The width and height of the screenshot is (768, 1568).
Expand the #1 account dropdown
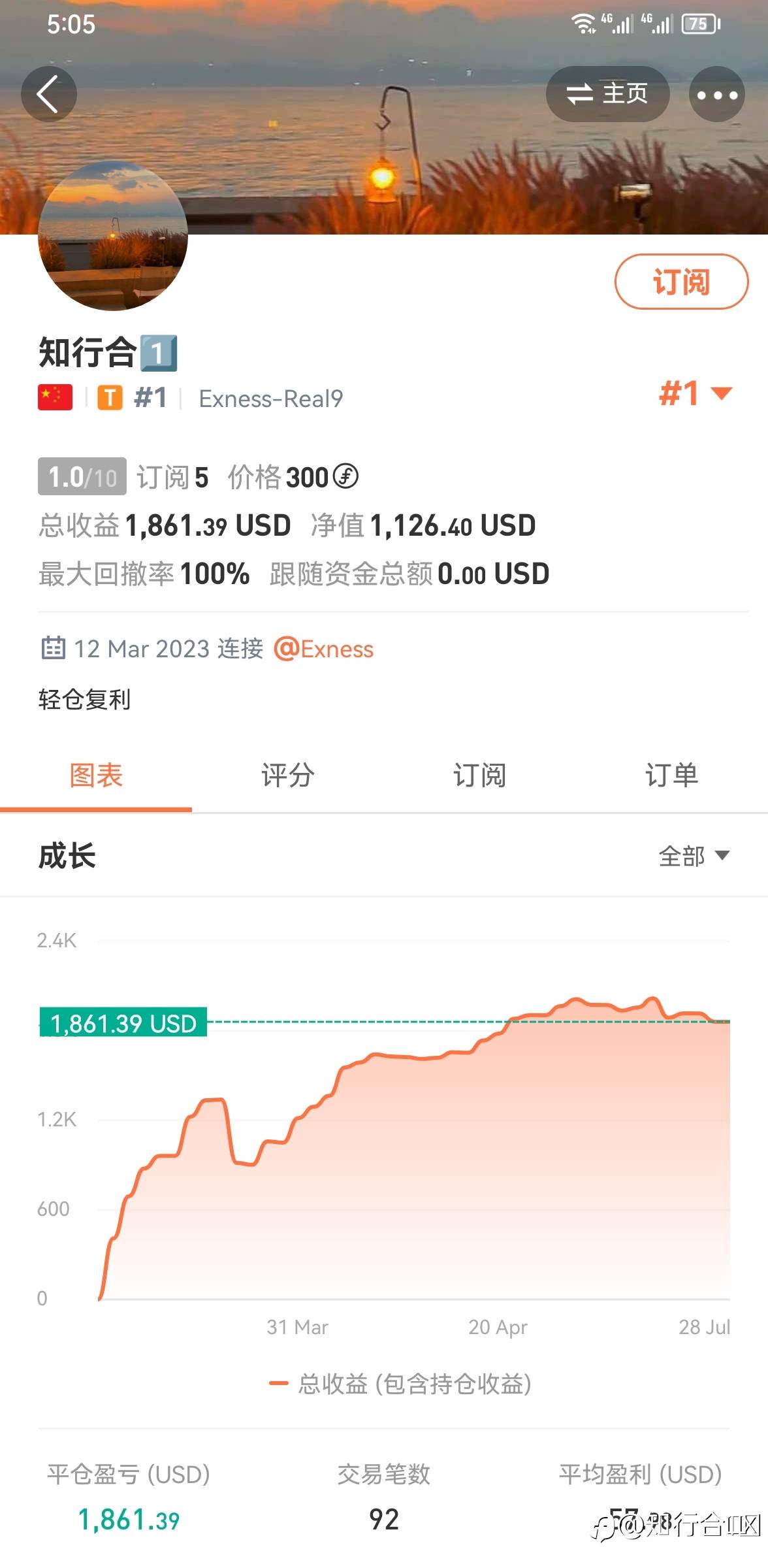point(696,393)
